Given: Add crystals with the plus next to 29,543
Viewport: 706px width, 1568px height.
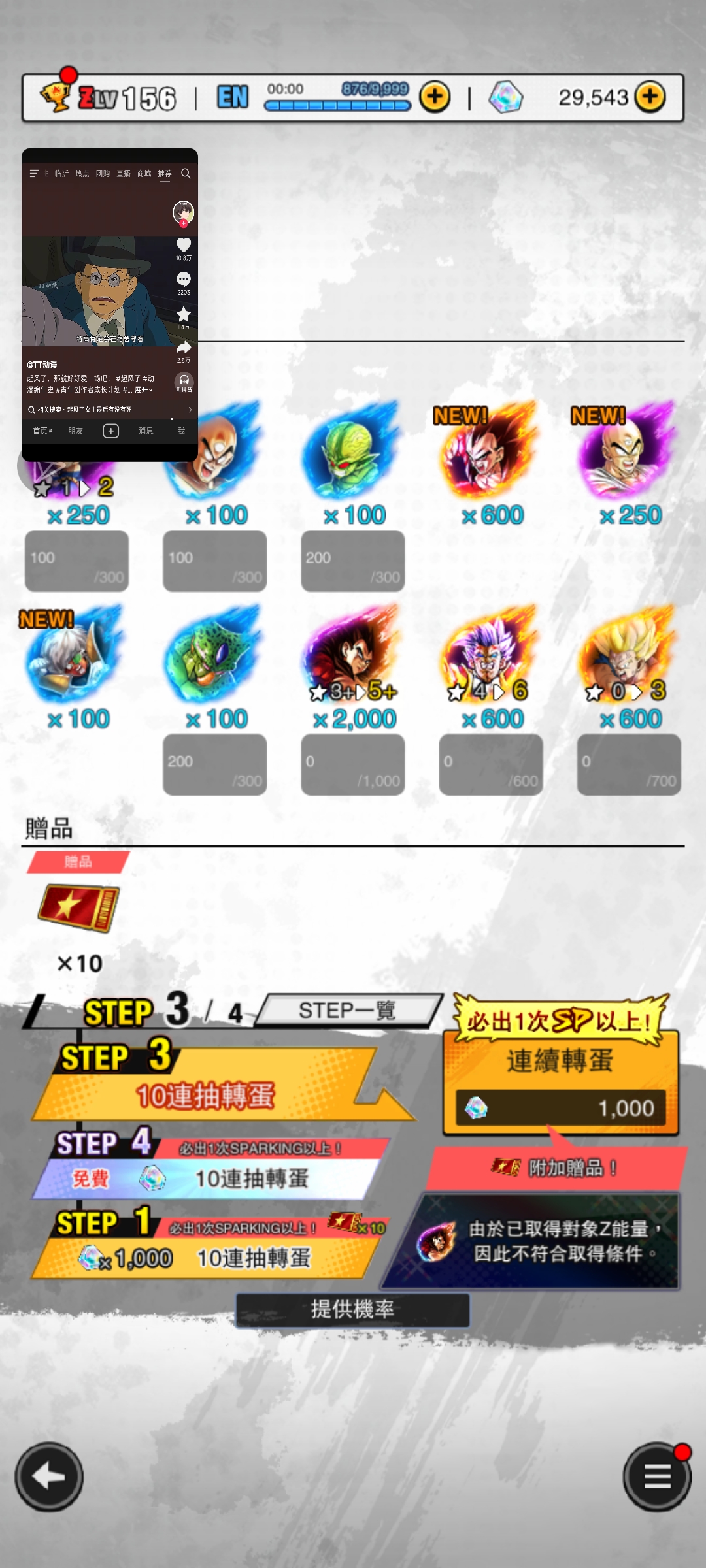Looking at the screenshot, I should [x=650, y=97].
